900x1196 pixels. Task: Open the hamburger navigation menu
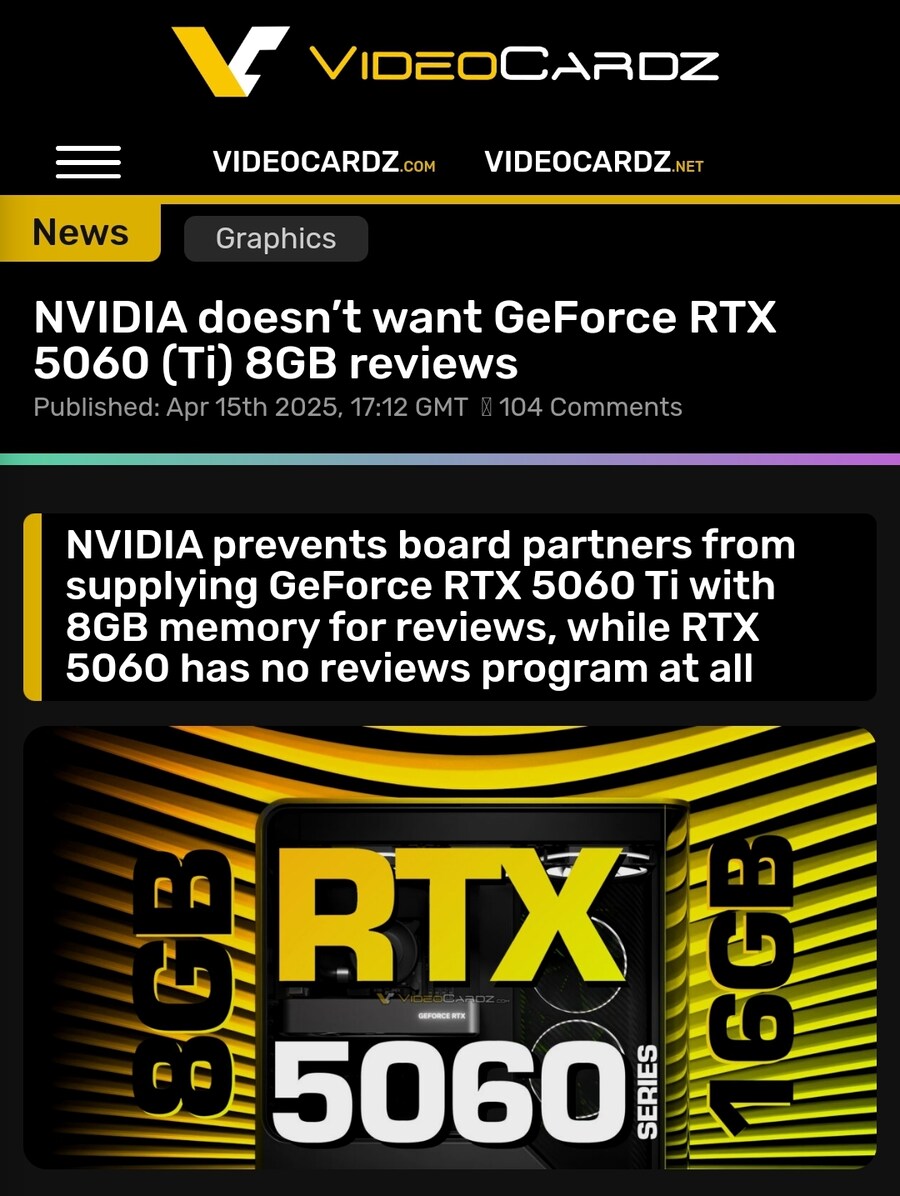pyautogui.click(x=88, y=161)
